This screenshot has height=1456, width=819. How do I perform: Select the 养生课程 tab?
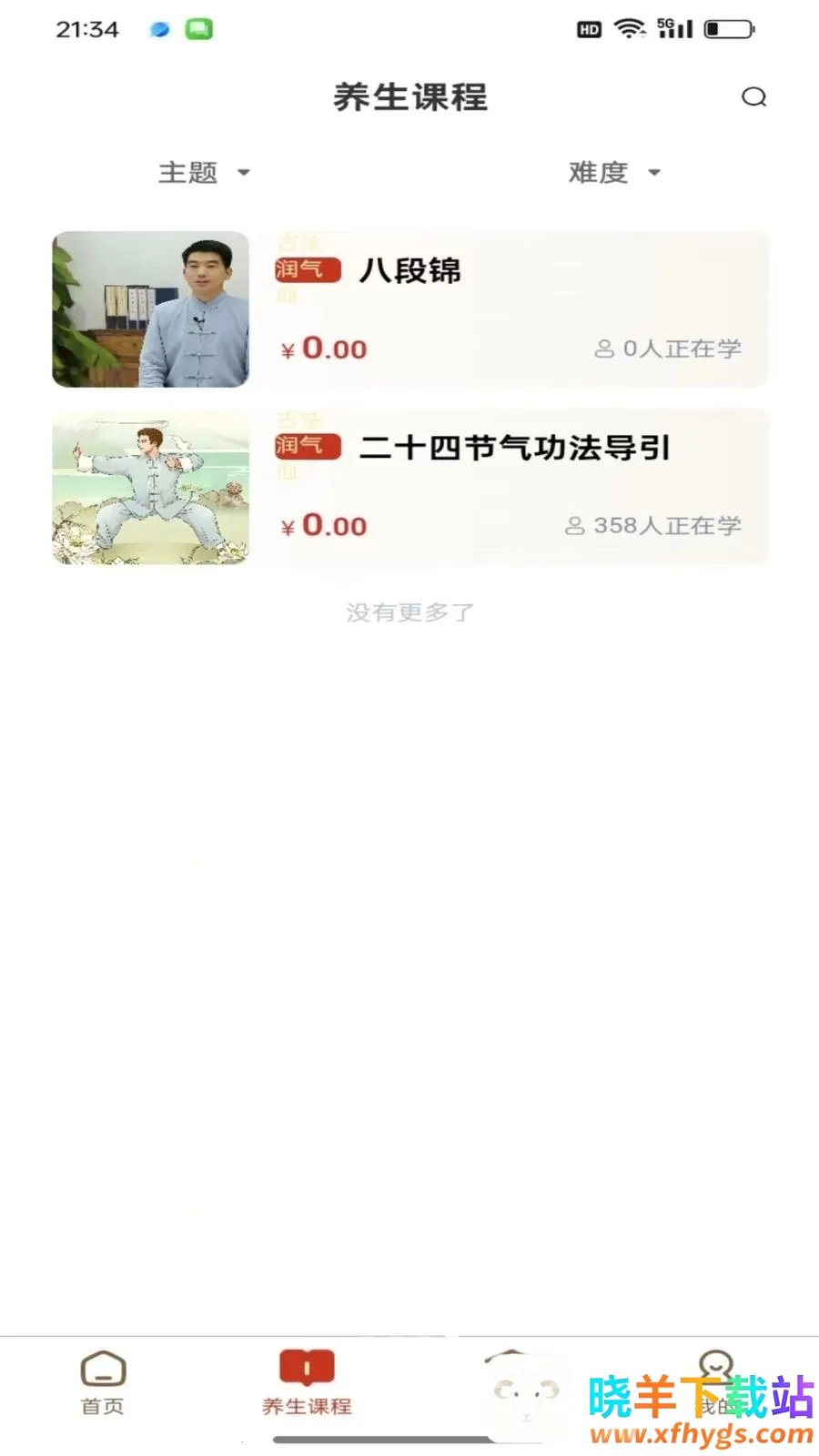[x=307, y=1383]
